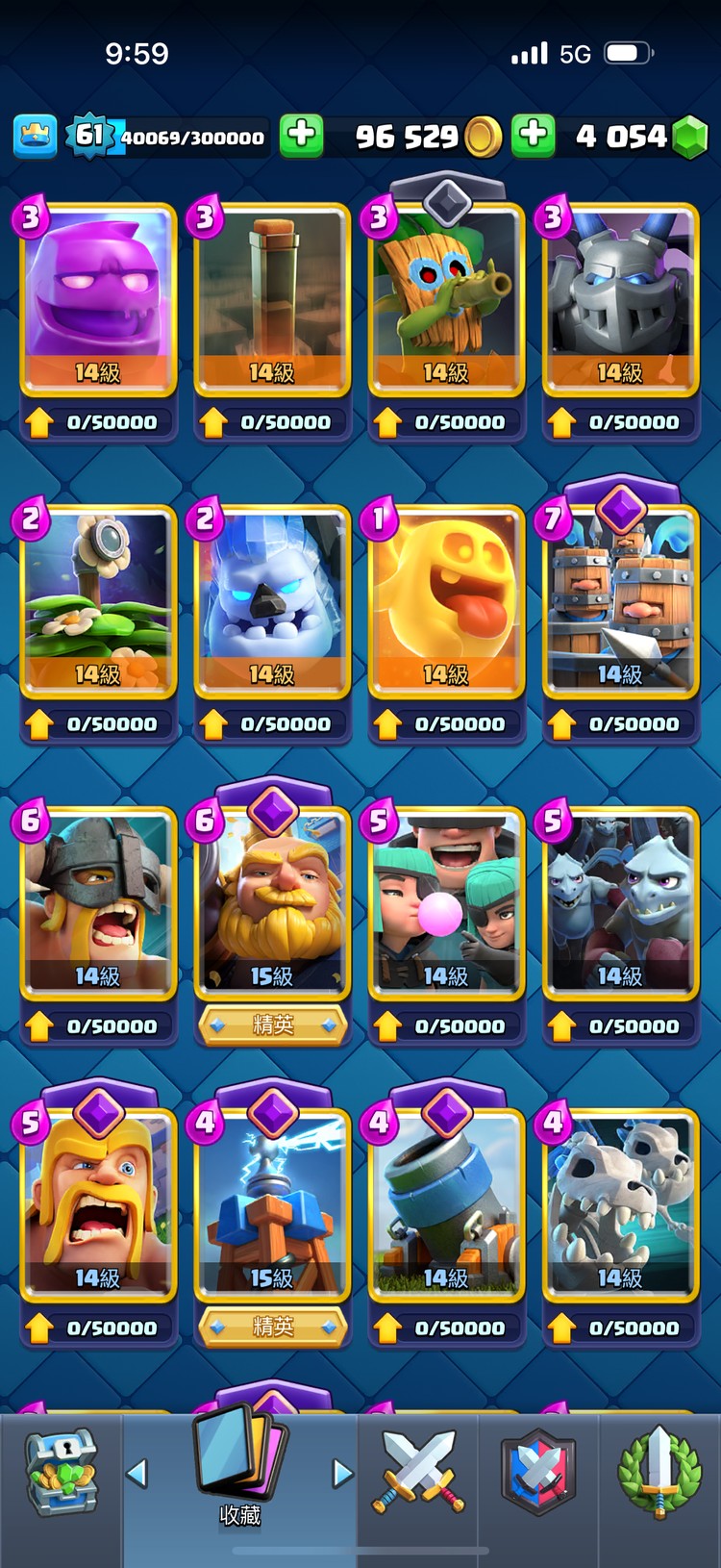Screen dimensions: 721x1568
Task: Select the Ice Golem card
Action: pyautogui.click(x=272, y=602)
